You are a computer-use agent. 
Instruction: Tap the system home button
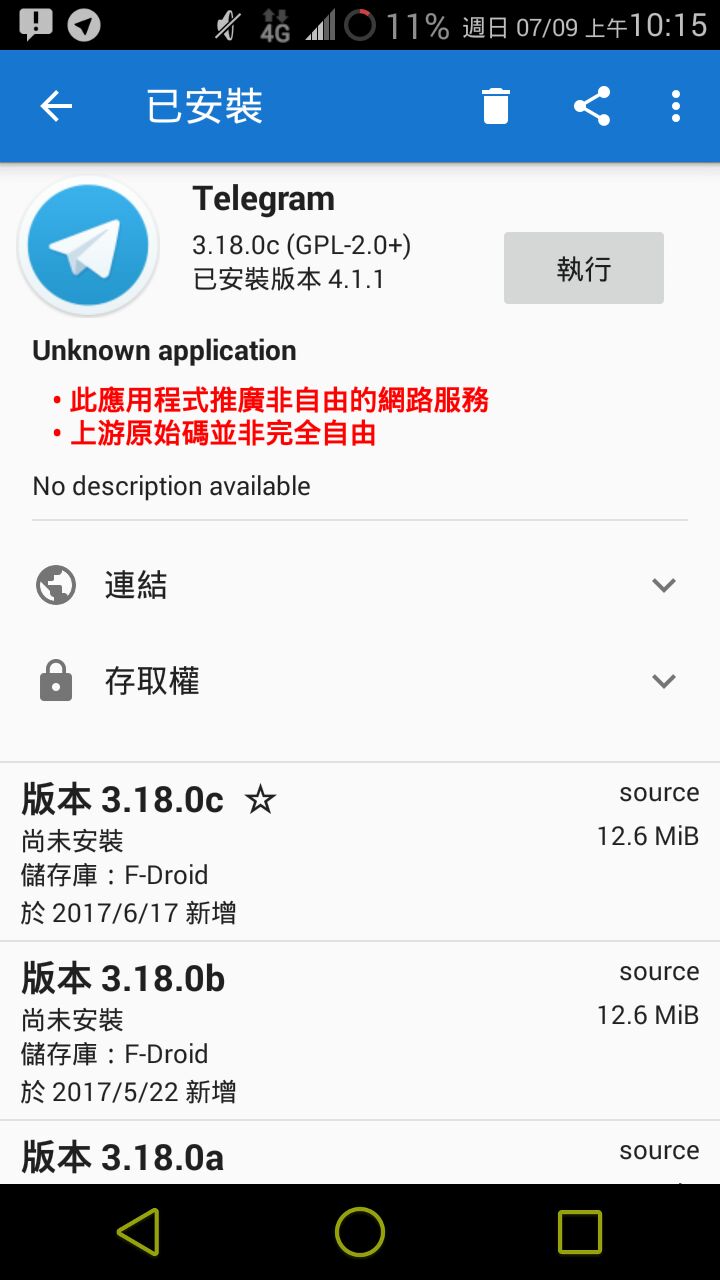pyautogui.click(x=360, y=1232)
